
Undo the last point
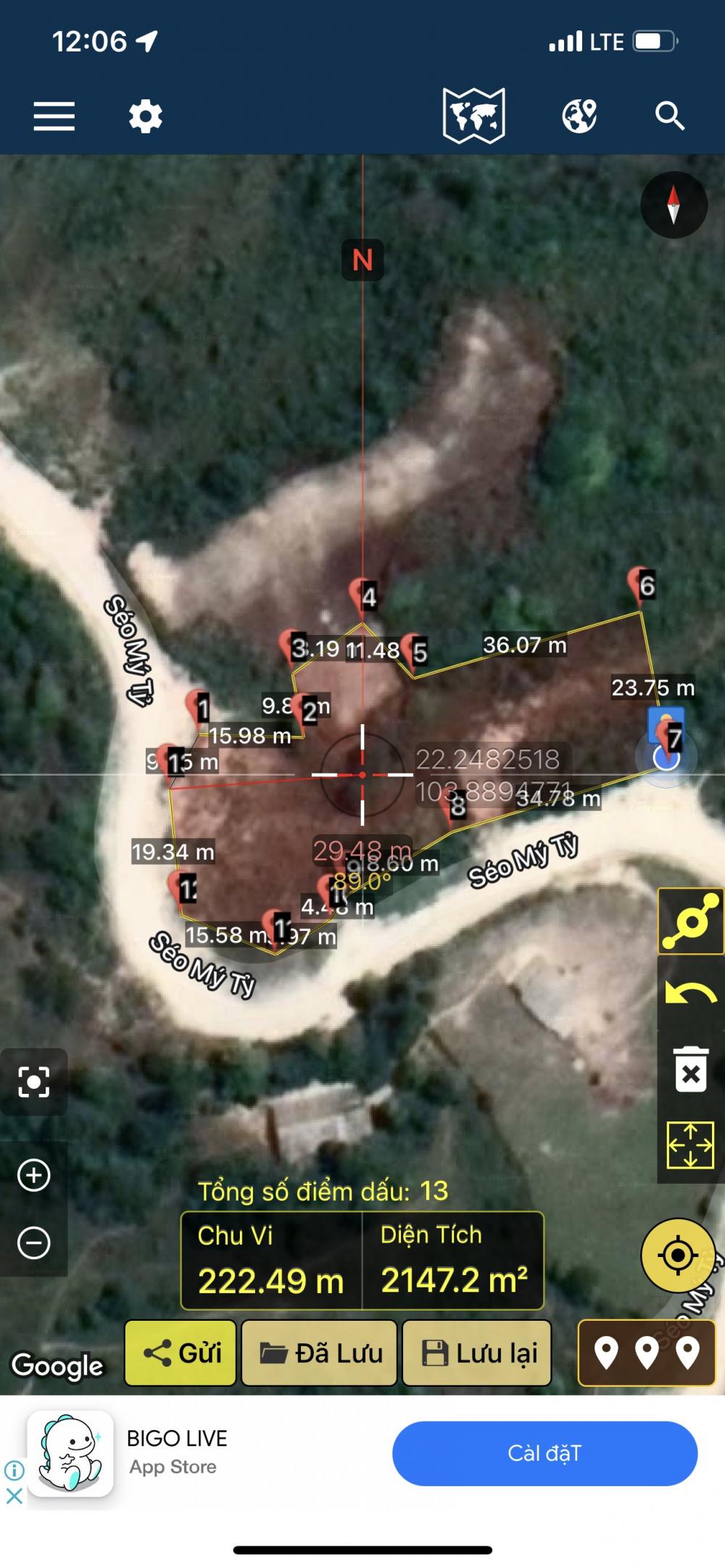pyautogui.click(x=691, y=993)
